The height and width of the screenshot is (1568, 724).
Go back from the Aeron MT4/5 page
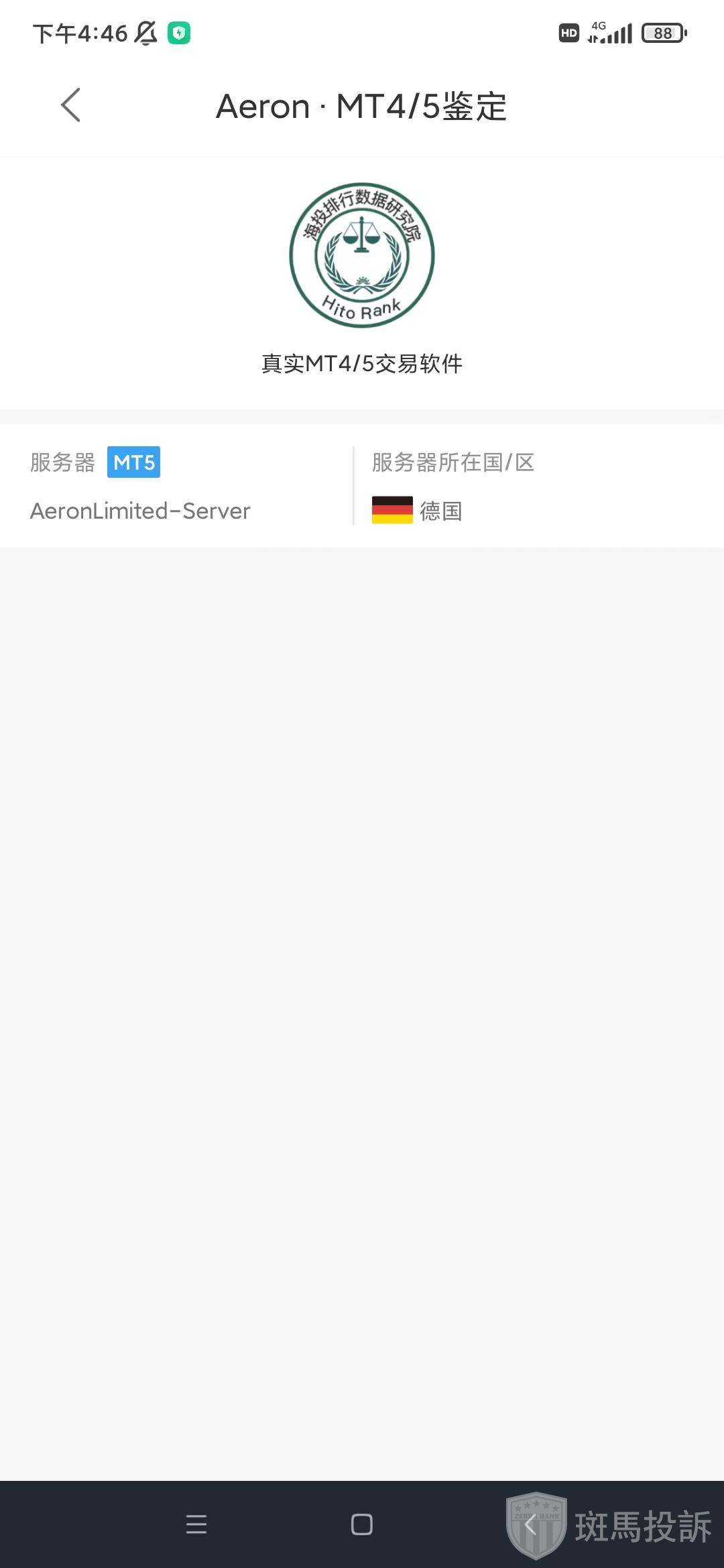point(71,105)
